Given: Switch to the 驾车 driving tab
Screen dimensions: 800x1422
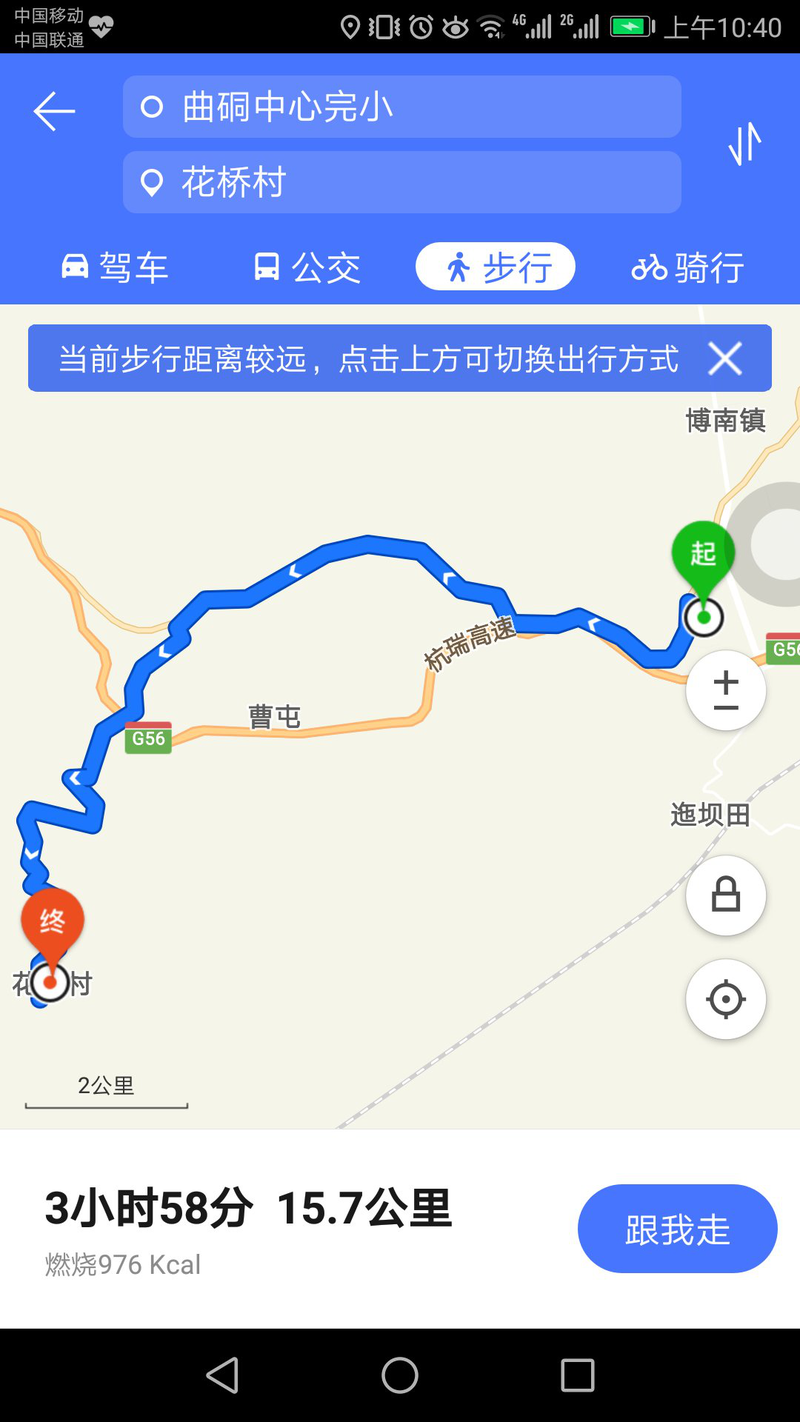Looking at the screenshot, I should 115,267.
